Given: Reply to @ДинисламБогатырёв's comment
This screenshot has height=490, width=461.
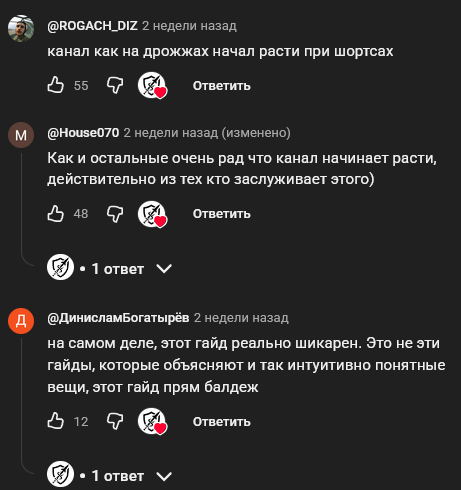Looking at the screenshot, I should pos(222,422).
